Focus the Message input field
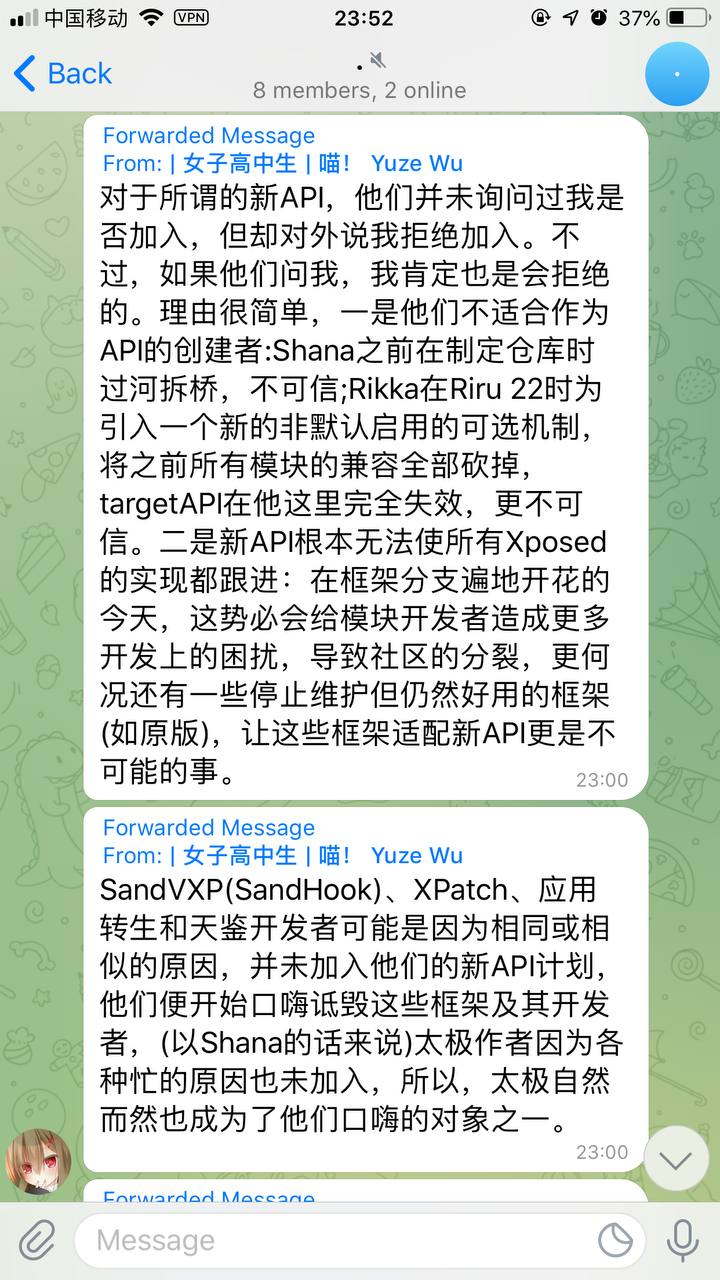Viewport: 720px width, 1280px height. (x=340, y=1241)
